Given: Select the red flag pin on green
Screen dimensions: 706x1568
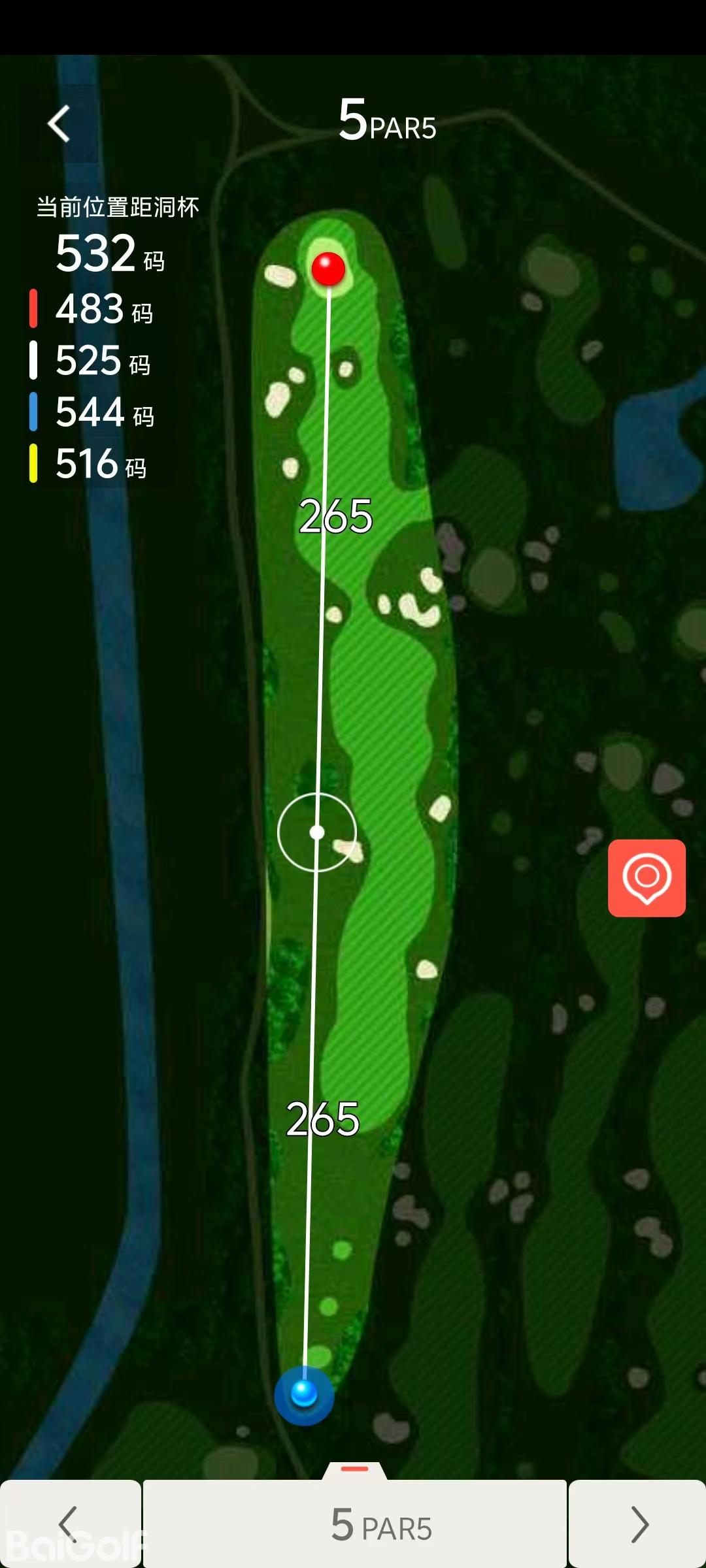Looking at the screenshot, I should [328, 269].
